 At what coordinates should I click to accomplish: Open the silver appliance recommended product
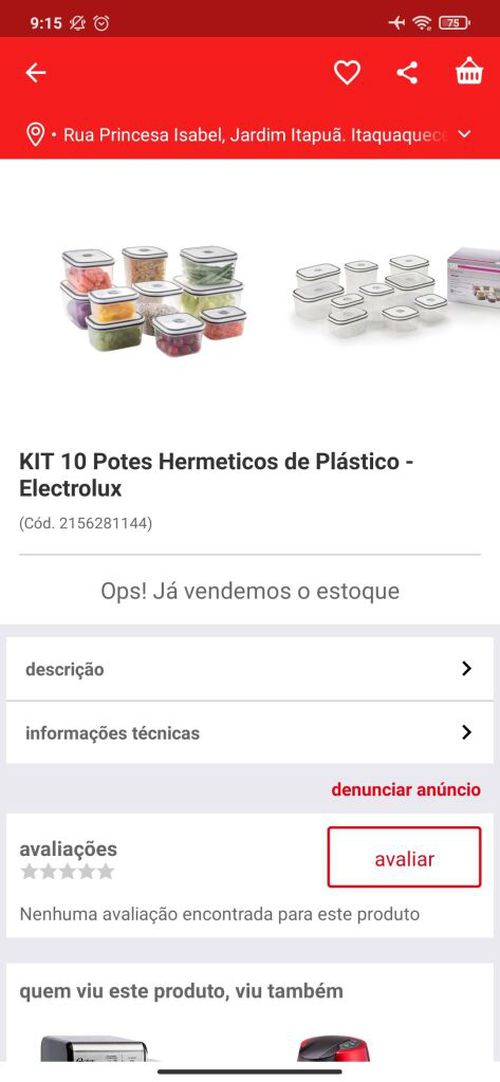click(93, 1047)
